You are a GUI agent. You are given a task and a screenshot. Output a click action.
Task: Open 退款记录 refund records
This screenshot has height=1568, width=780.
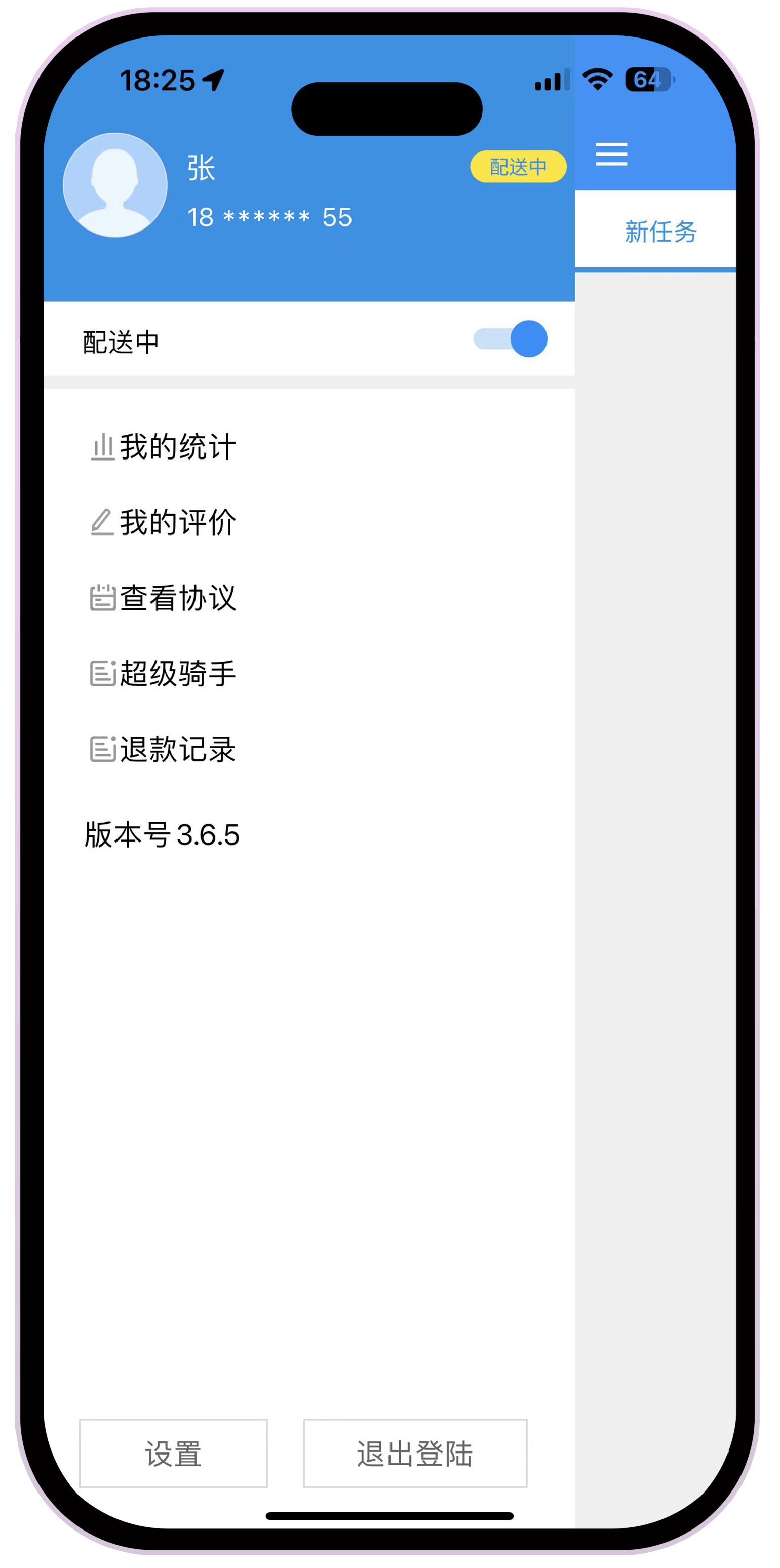tap(163, 749)
